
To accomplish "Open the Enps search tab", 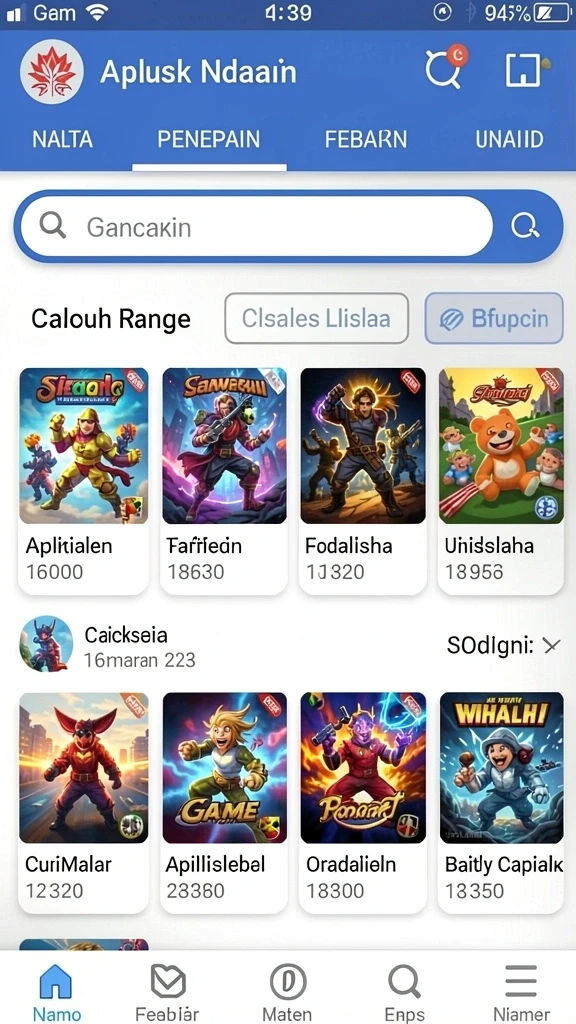I will coord(405,993).
